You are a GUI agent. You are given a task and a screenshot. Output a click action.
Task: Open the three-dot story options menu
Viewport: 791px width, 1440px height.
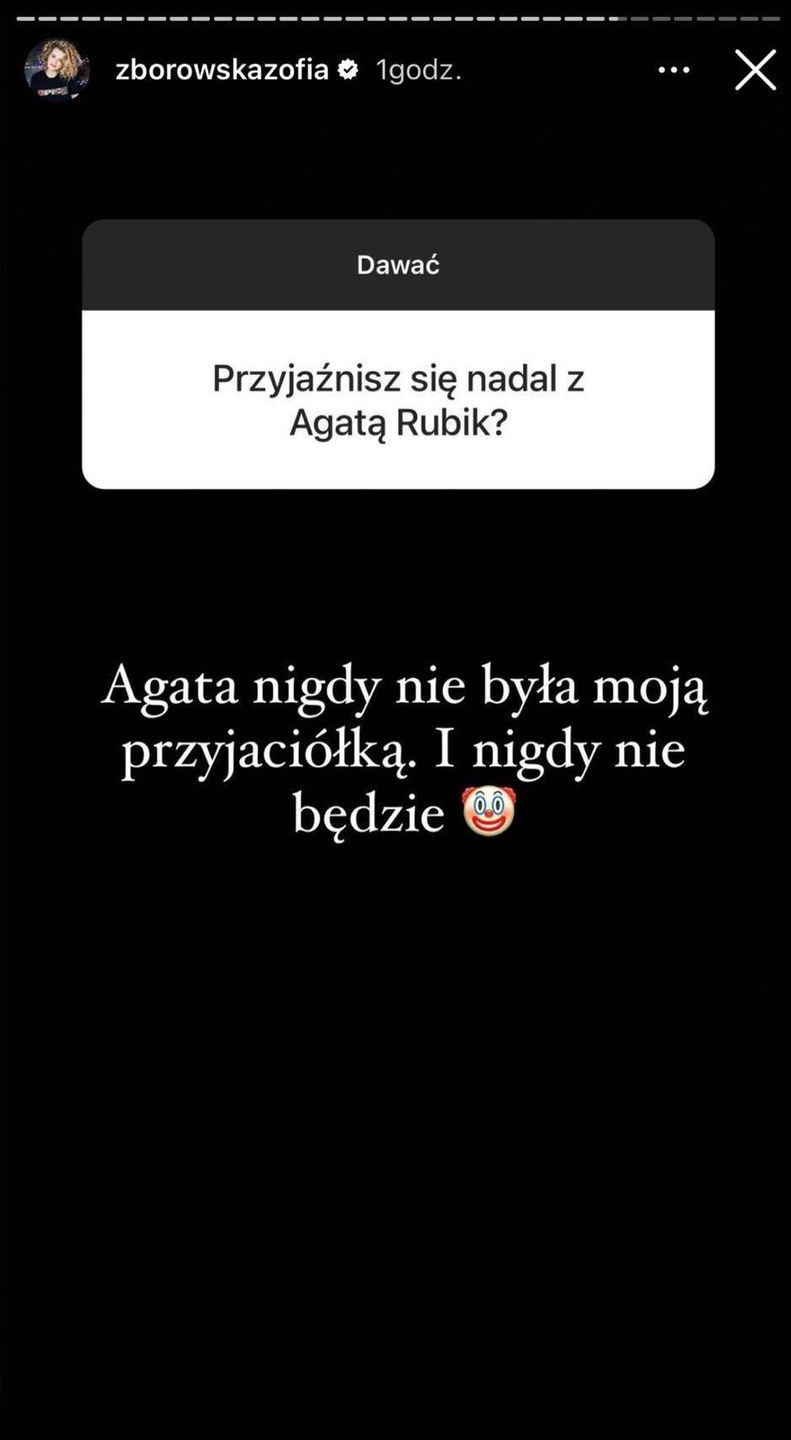674,70
